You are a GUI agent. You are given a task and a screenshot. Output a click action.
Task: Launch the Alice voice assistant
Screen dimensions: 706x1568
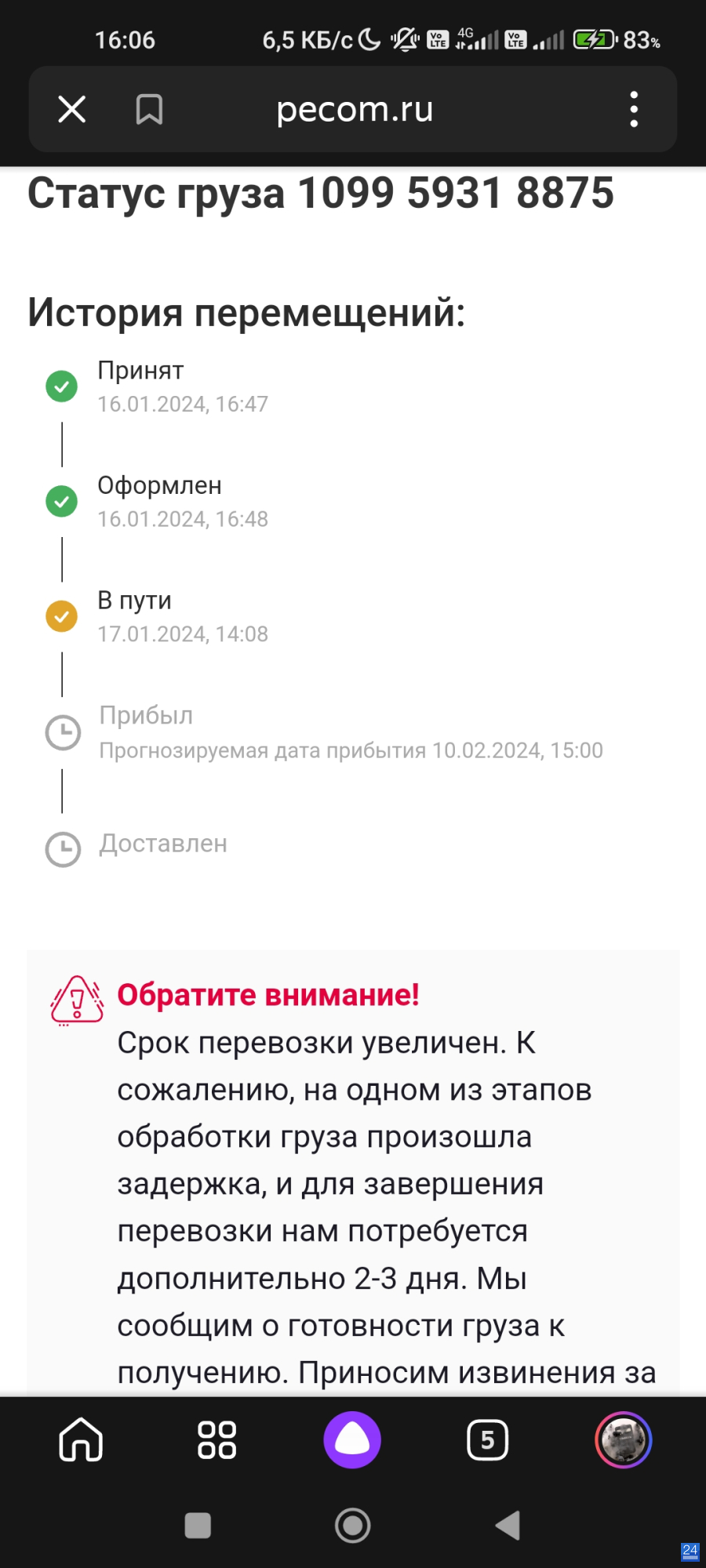pyautogui.click(x=352, y=1439)
